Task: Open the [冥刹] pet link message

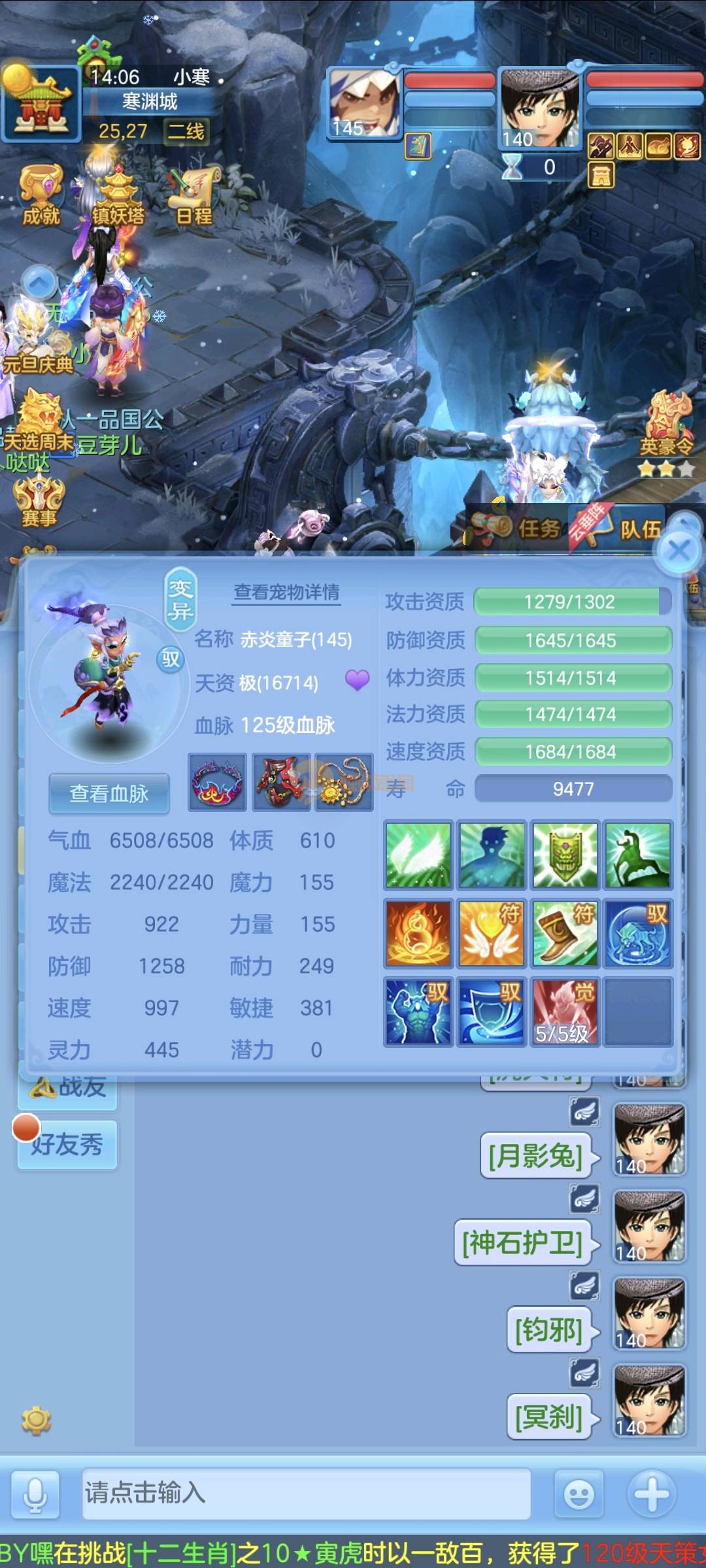Action: (x=549, y=1416)
